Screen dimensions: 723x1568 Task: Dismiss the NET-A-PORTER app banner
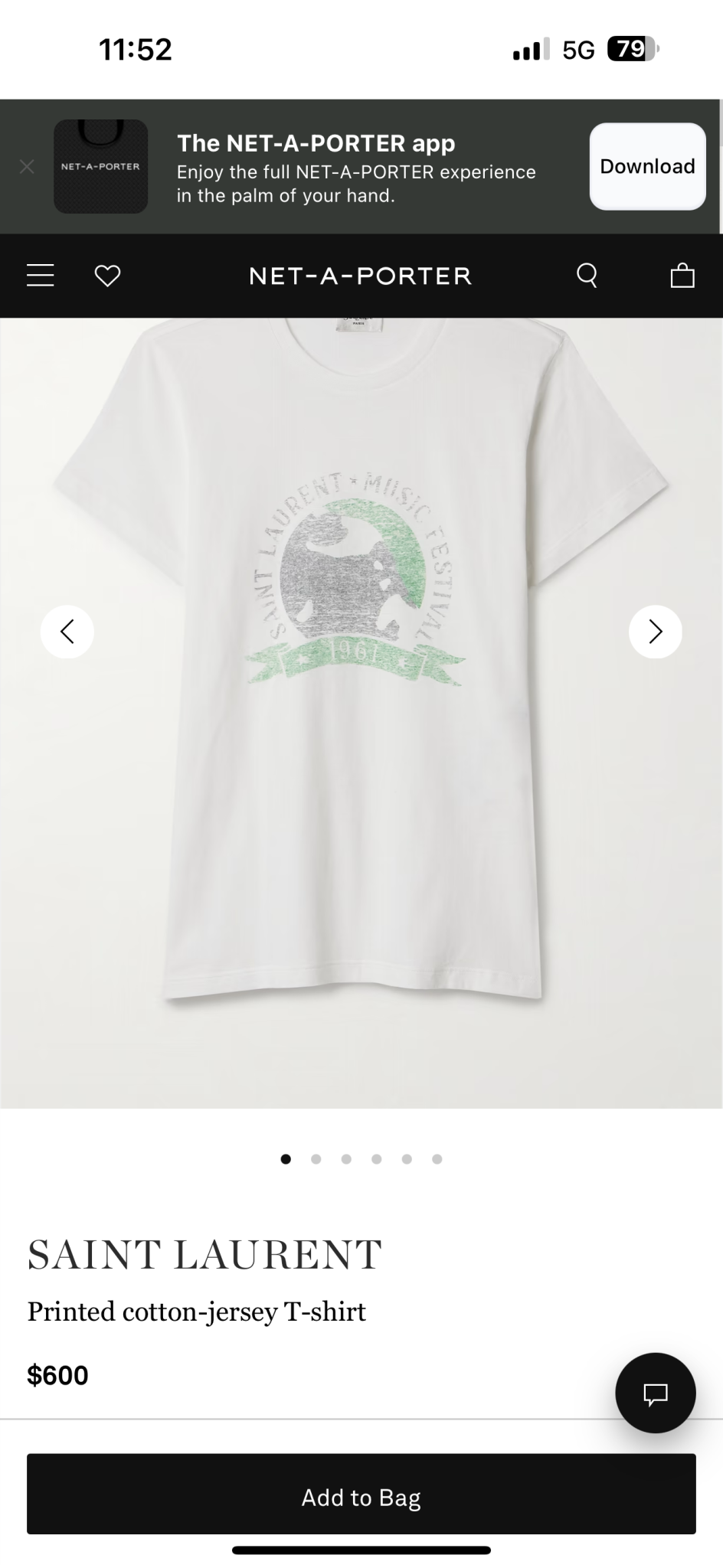[27, 166]
